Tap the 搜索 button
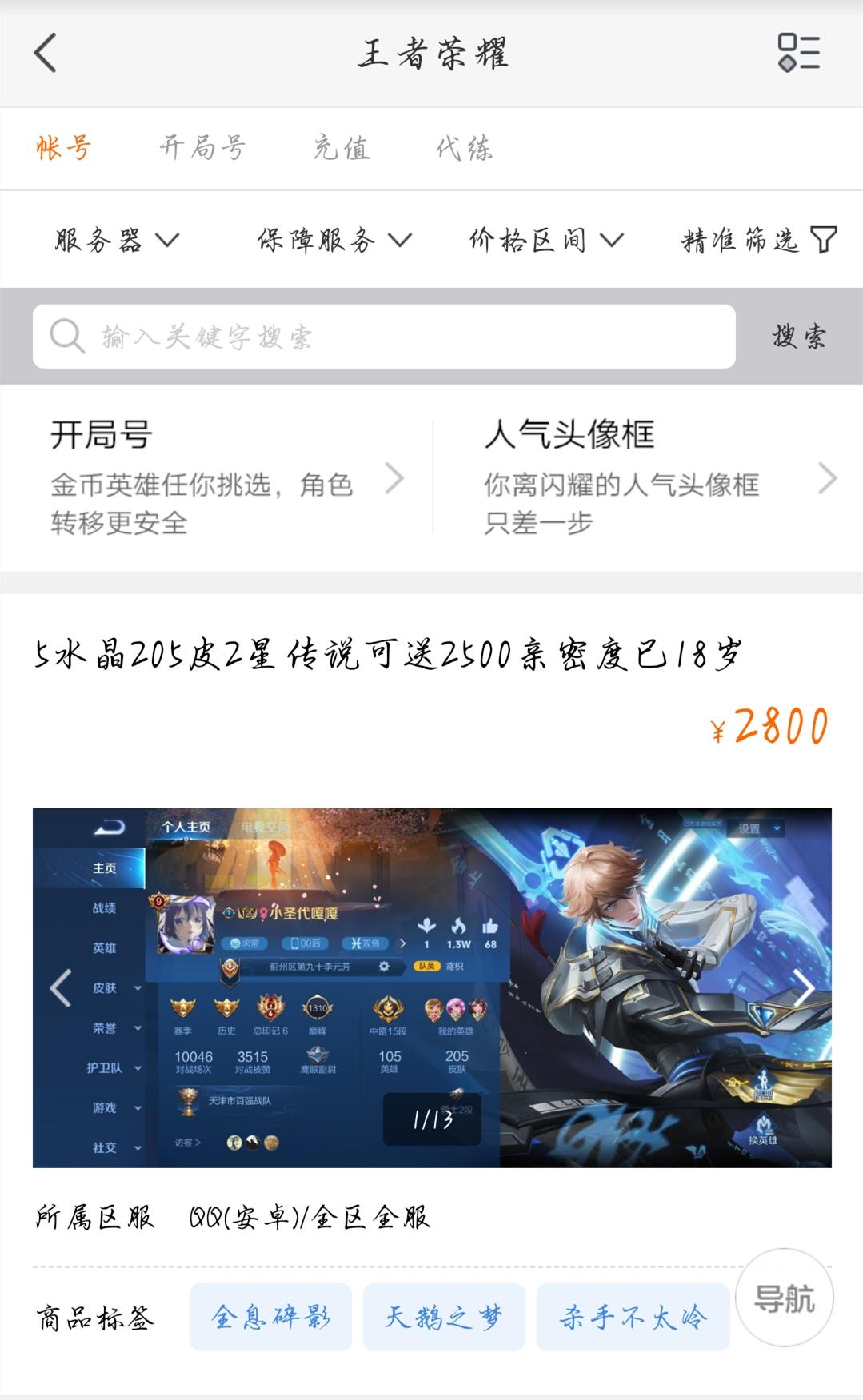Viewport: 863px width, 1400px height. 798,337
